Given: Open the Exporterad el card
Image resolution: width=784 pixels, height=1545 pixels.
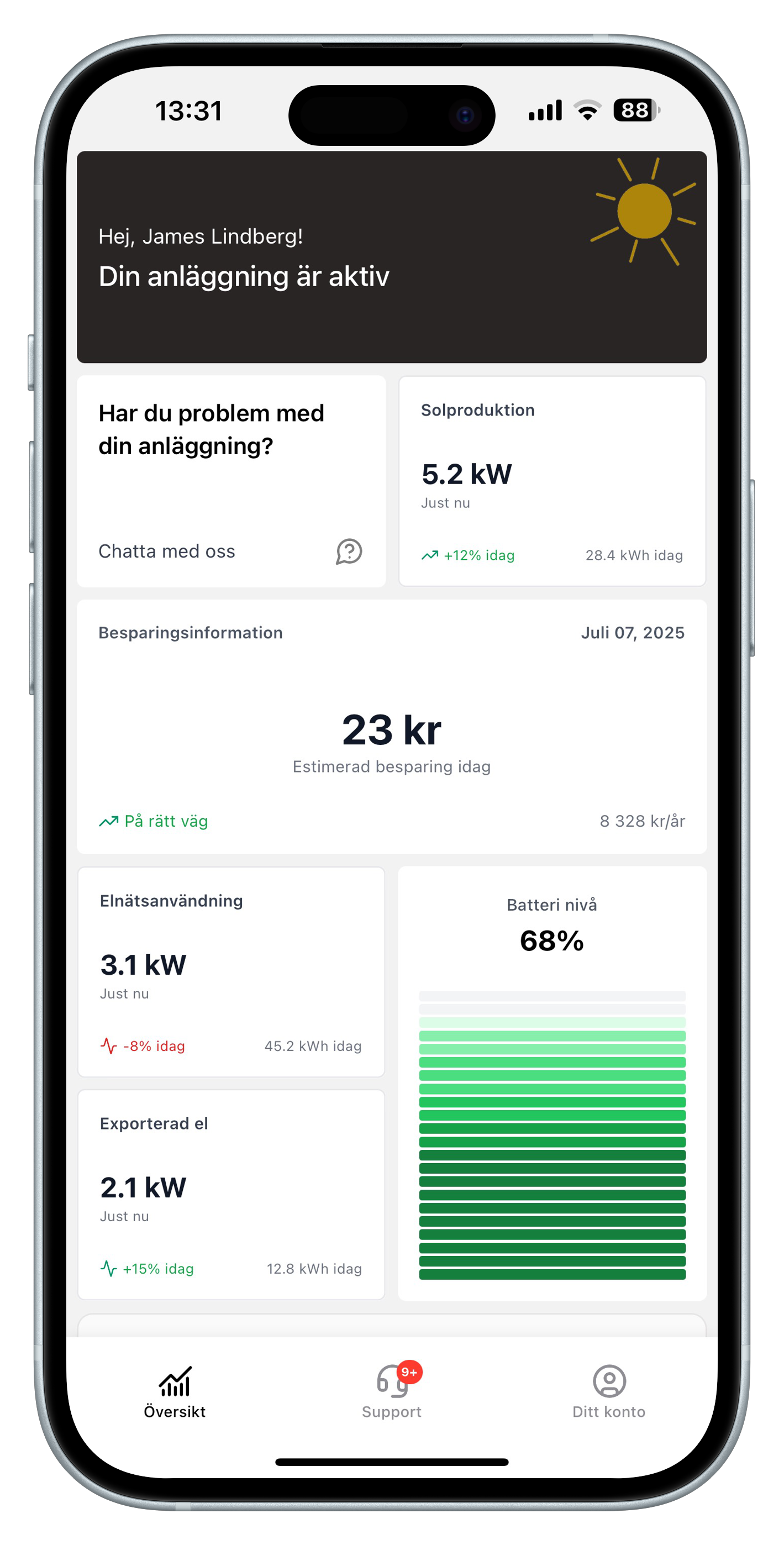Looking at the screenshot, I should (231, 1195).
